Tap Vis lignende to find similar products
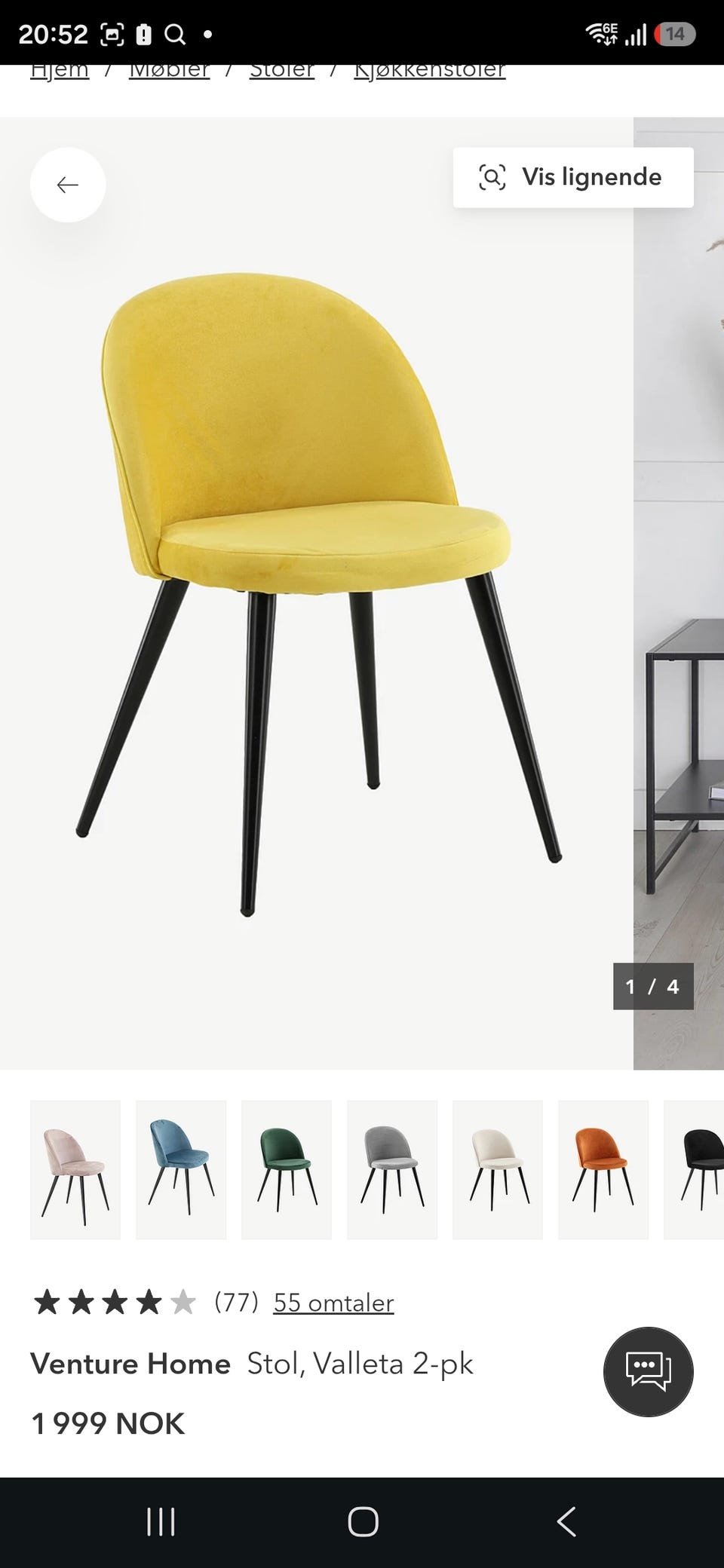Image resolution: width=724 pixels, height=1568 pixels. click(x=573, y=177)
